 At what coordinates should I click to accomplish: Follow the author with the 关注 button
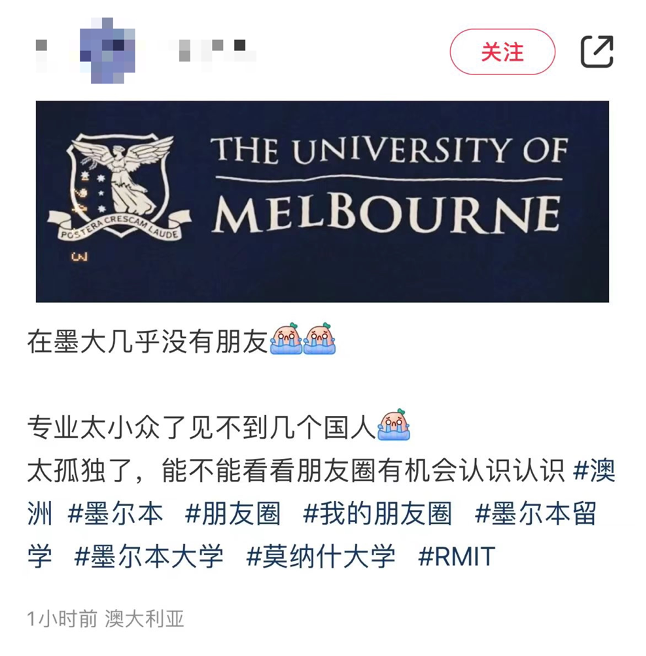pyautogui.click(x=502, y=52)
